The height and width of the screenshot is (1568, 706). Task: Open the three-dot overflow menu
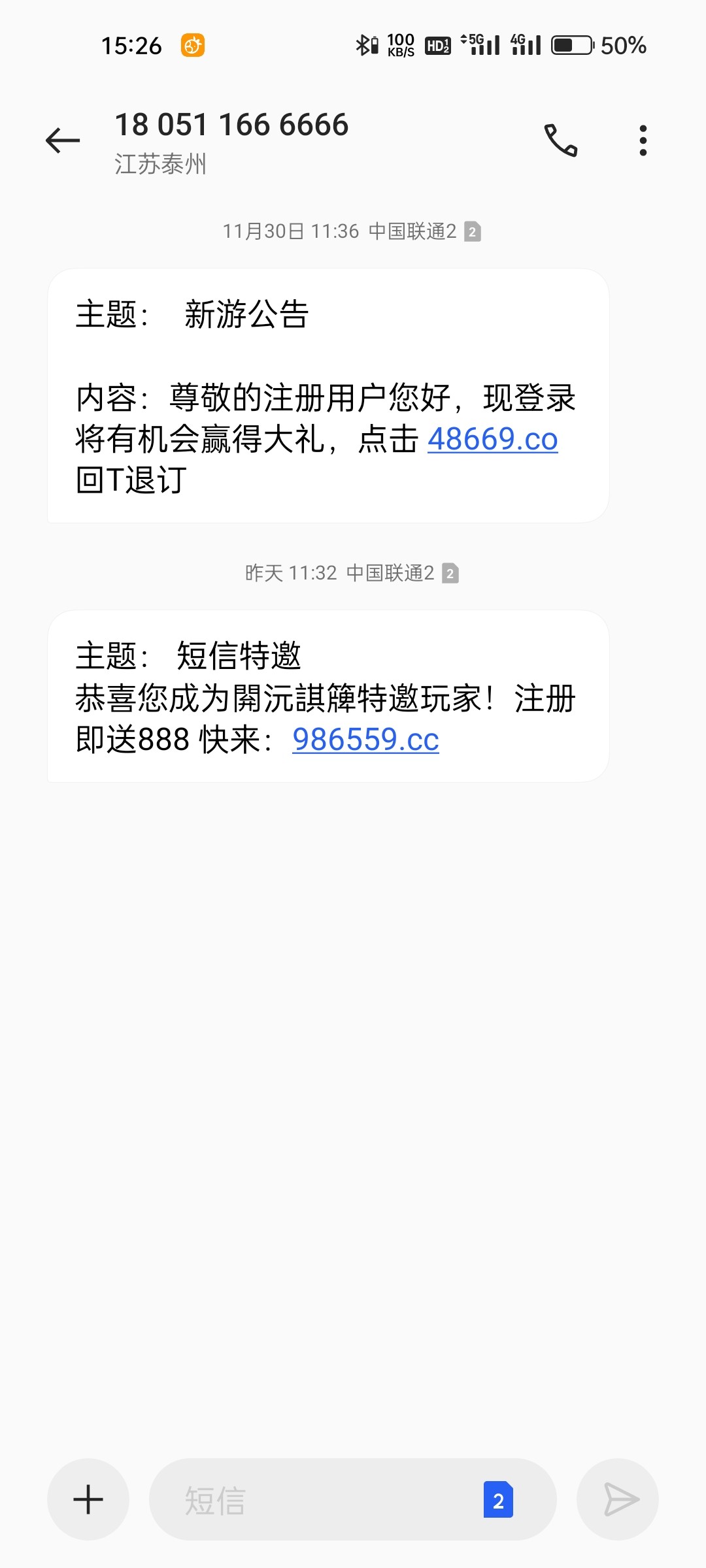[643, 140]
